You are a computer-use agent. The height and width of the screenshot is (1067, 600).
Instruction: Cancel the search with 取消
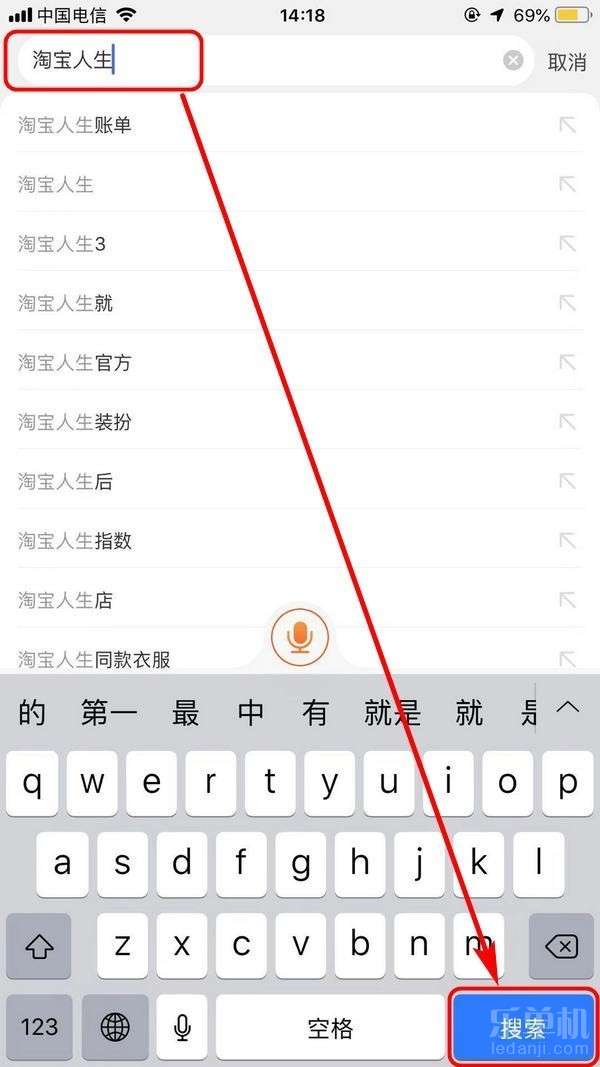tap(567, 62)
